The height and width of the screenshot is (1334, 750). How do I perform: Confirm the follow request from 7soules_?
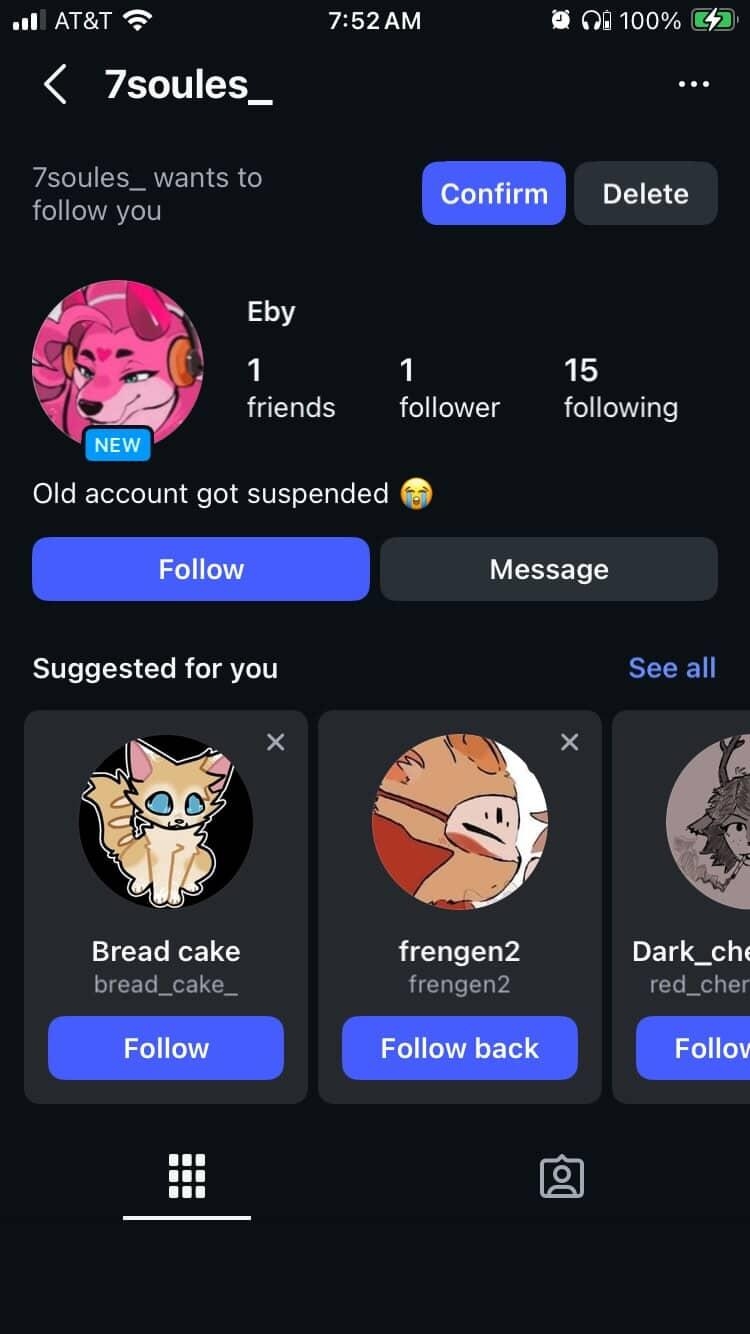493,193
